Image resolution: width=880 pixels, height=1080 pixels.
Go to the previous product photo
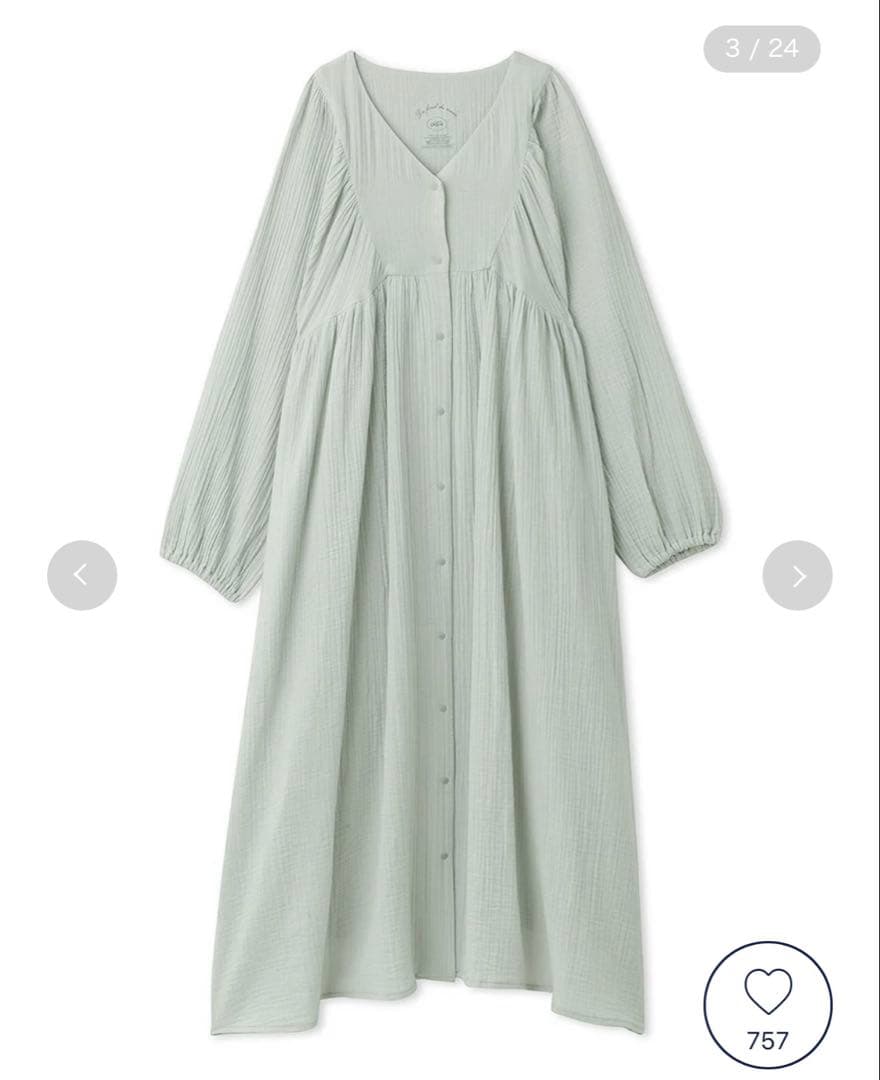pos(82,575)
